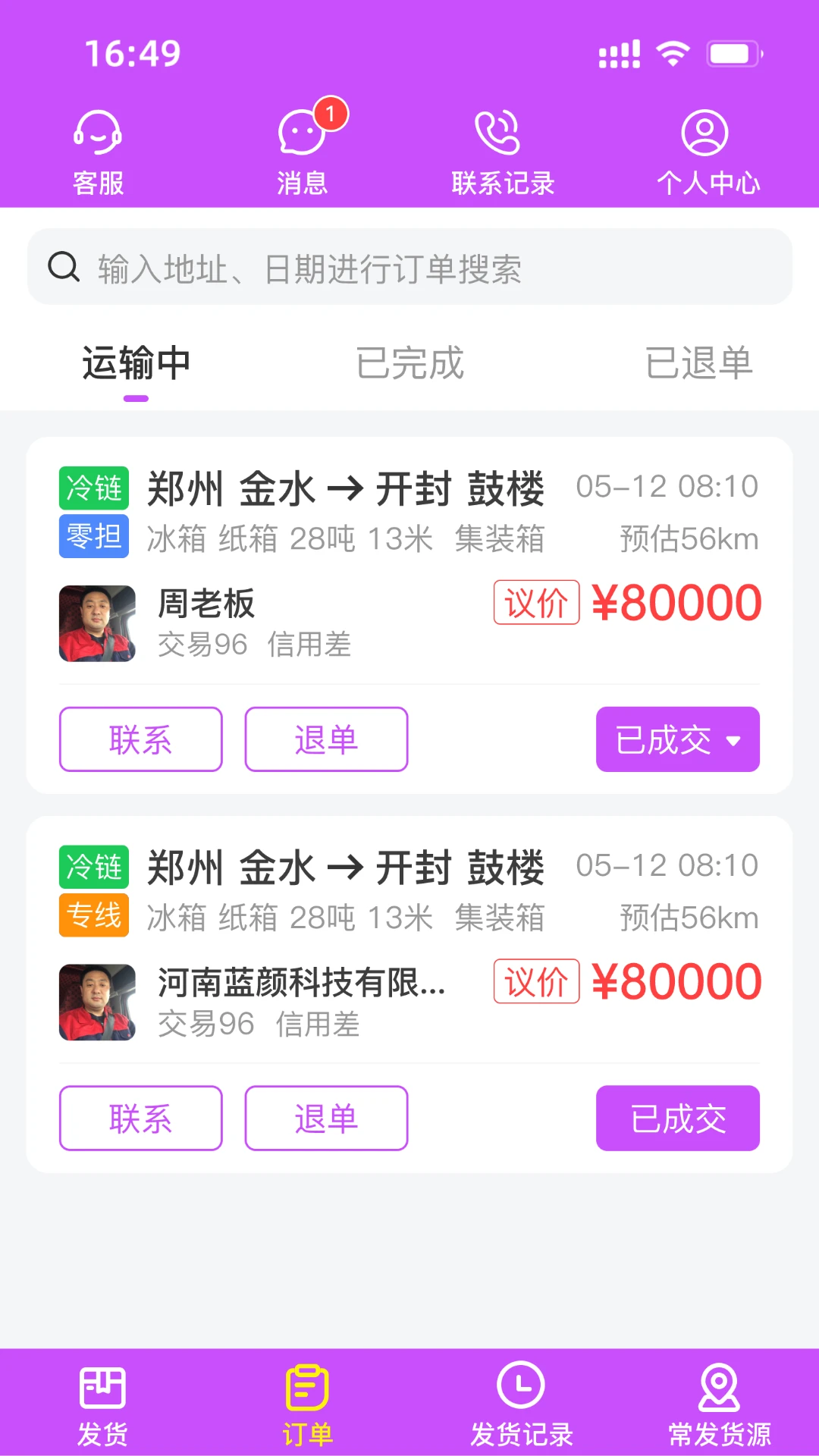The image size is (819, 1456).
Task: Open 周老板's avatar photo
Action: tap(98, 623)
